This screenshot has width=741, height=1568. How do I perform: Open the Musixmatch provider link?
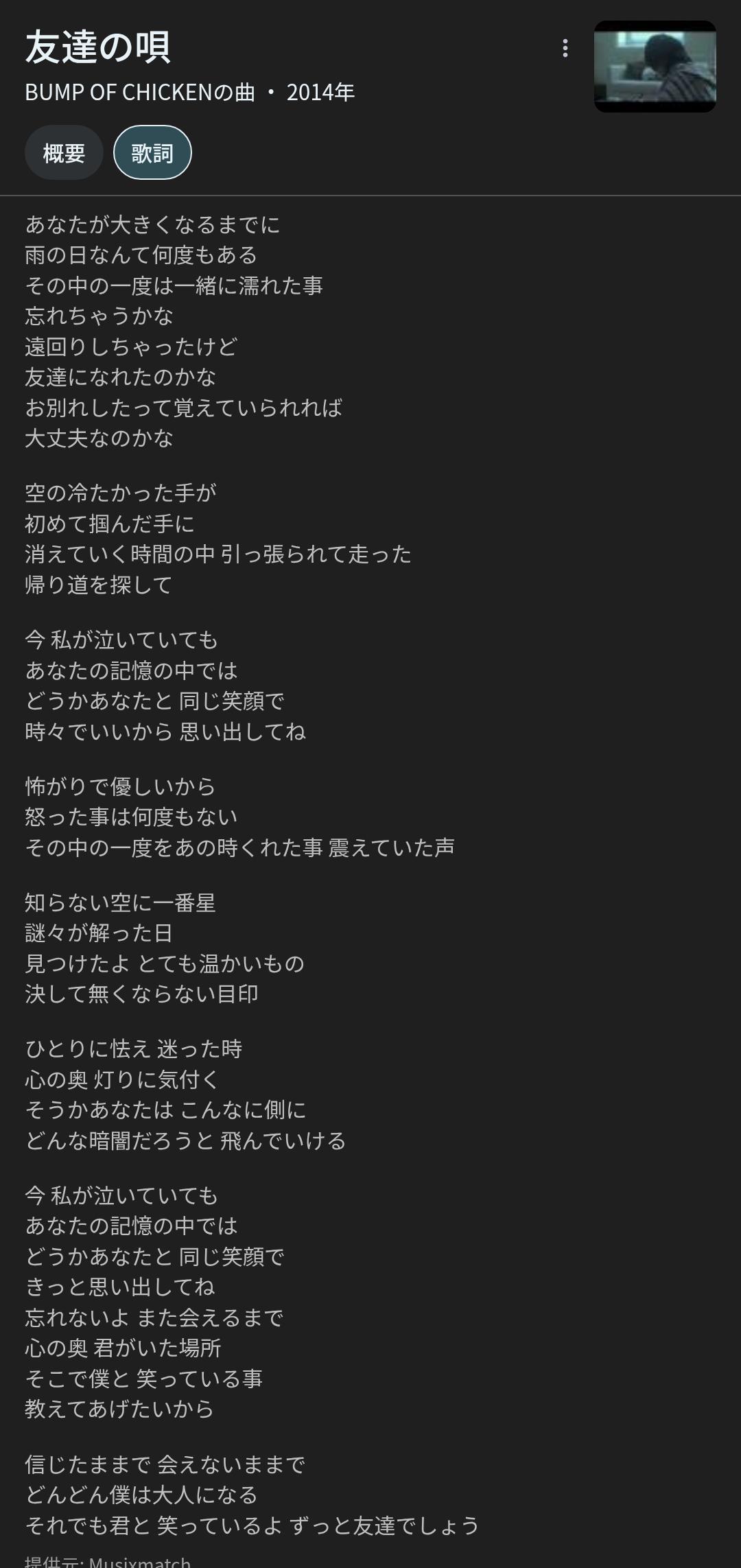[139, 1561]
